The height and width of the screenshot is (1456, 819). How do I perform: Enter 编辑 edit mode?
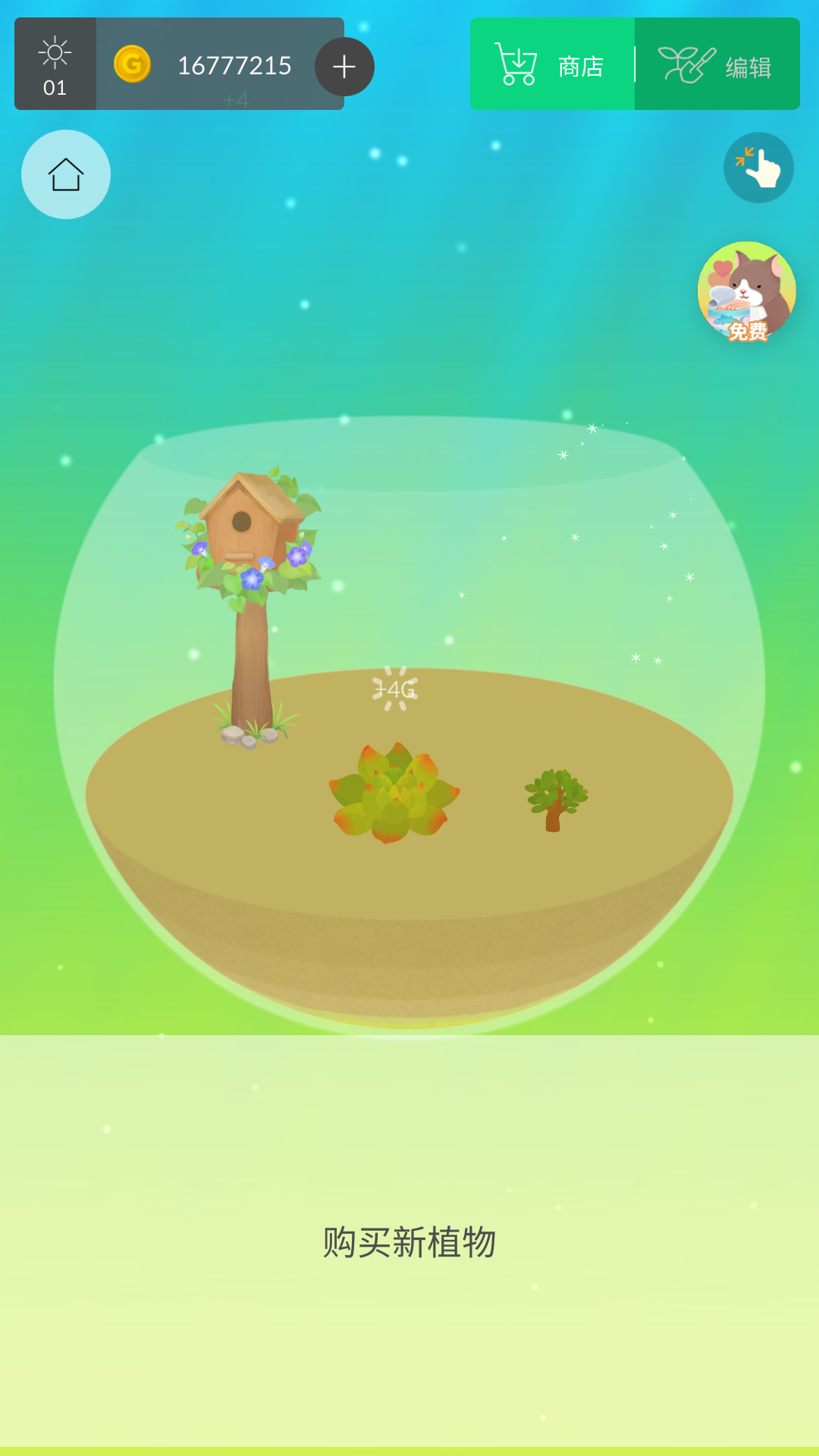717,64
